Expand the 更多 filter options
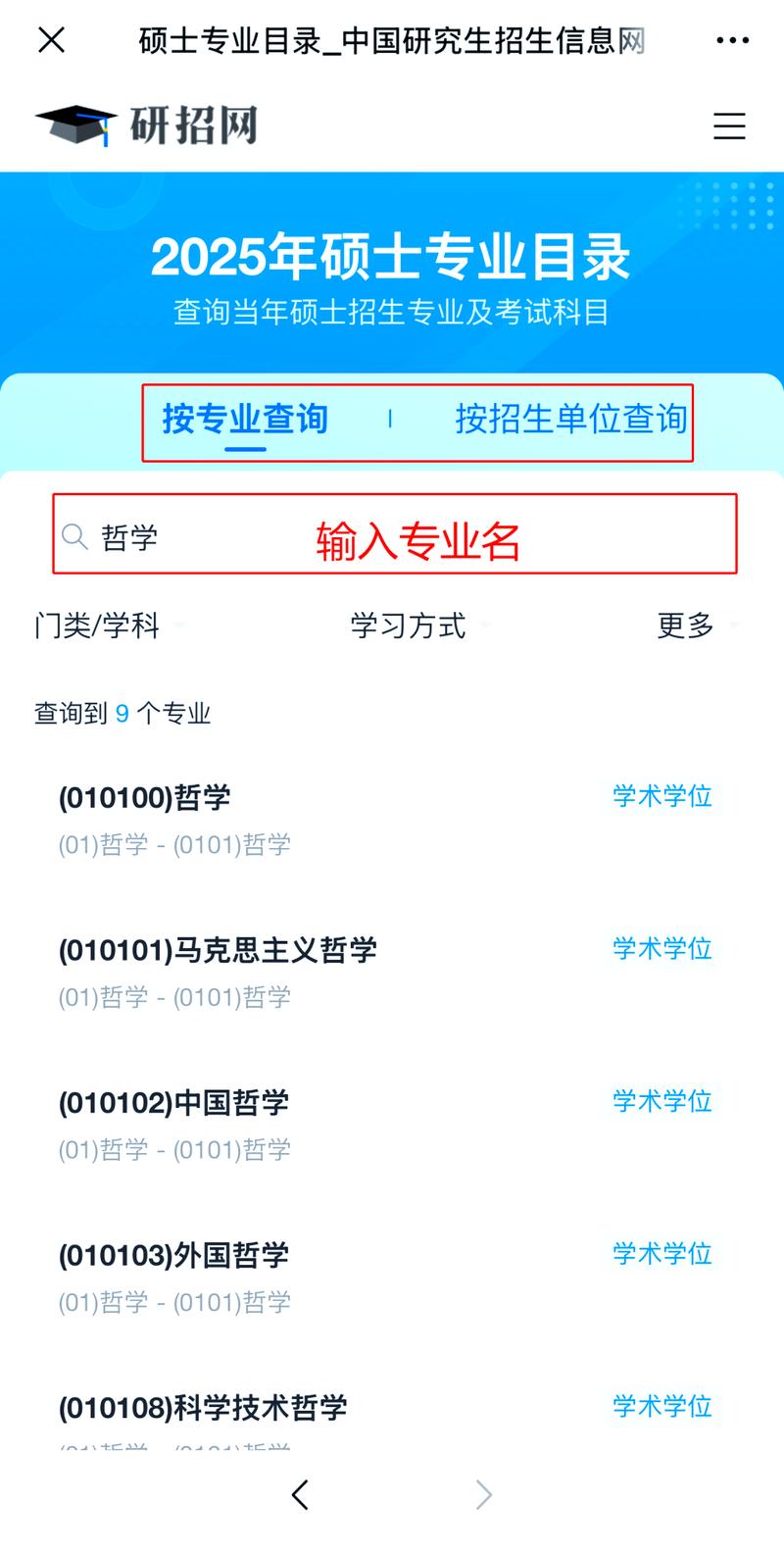Image resolution: width=784 pixels, height=1553 pixels. click(688, 626)
